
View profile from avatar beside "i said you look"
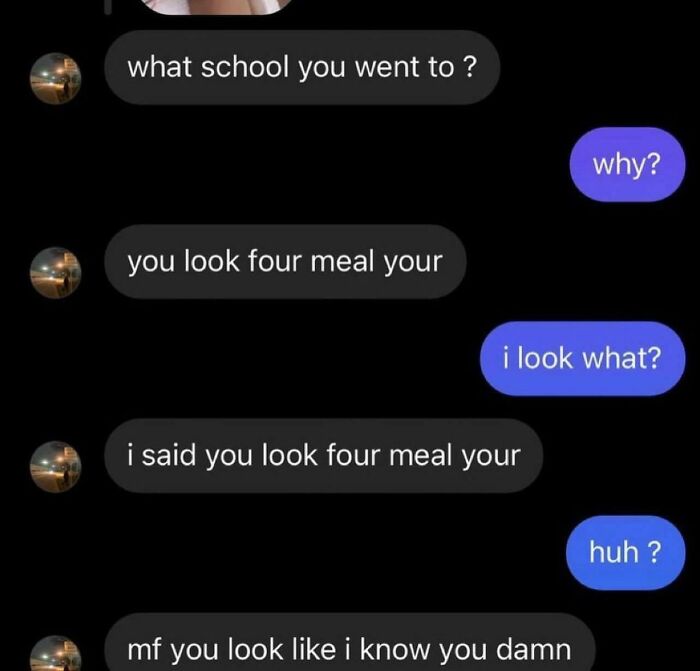[55, 466]
